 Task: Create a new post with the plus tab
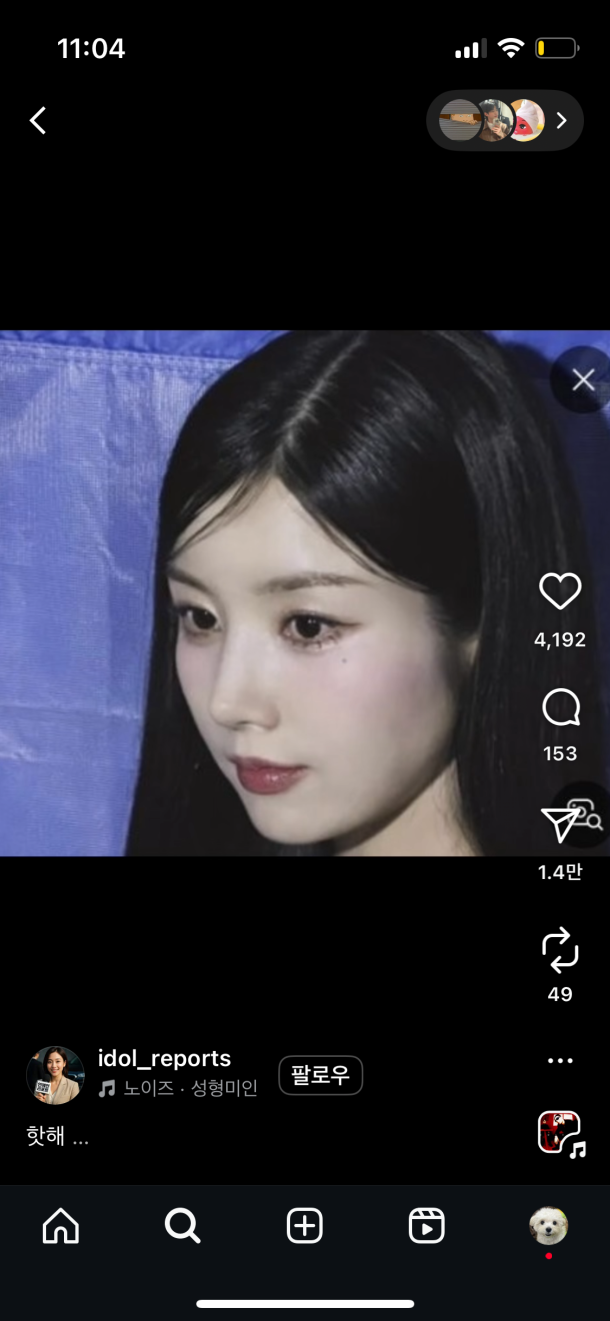coord(305,1225)
